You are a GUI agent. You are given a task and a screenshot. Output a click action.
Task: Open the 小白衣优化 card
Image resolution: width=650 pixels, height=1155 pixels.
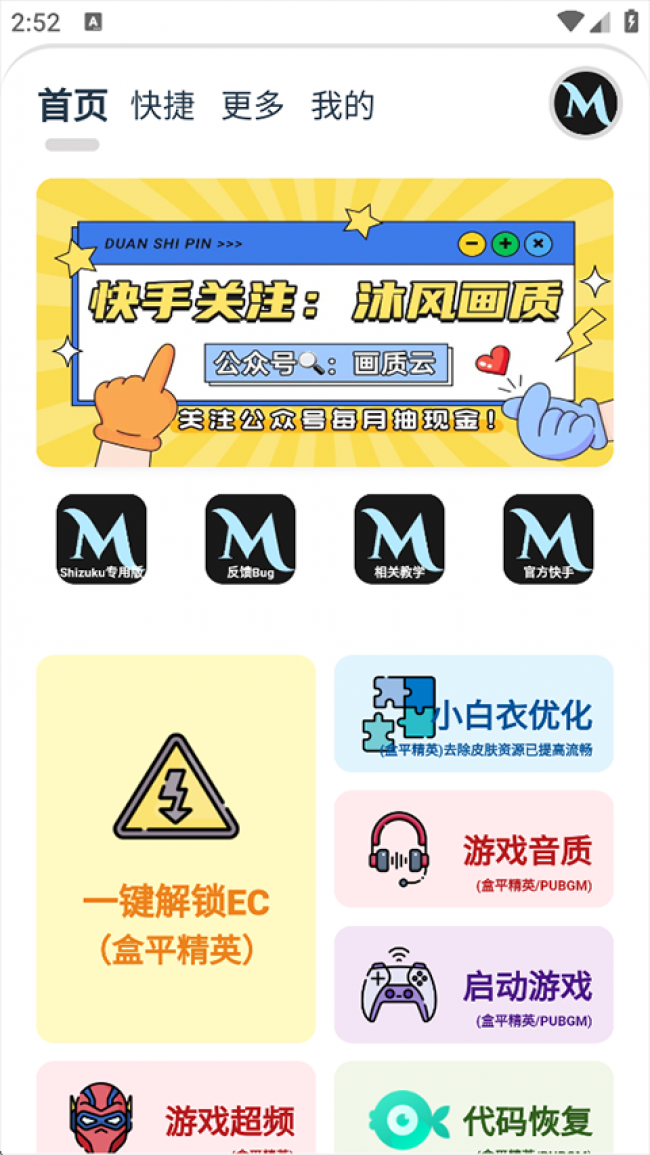coord(473,714)
